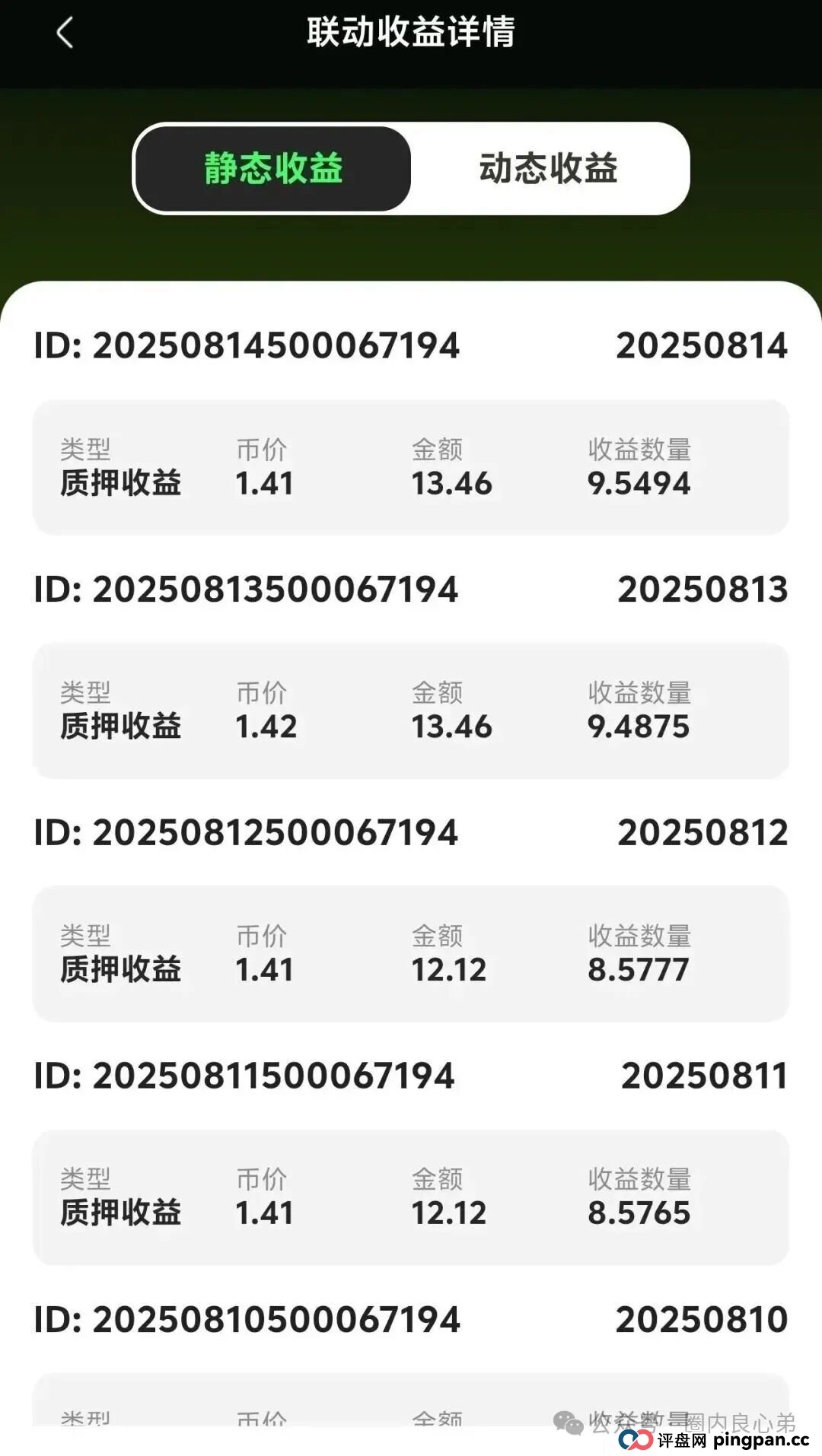Image resolution: width=822 pixels, height=1456 pixels.
Task: Open record ID 20250814500067194
Action: tap(245, 347)
